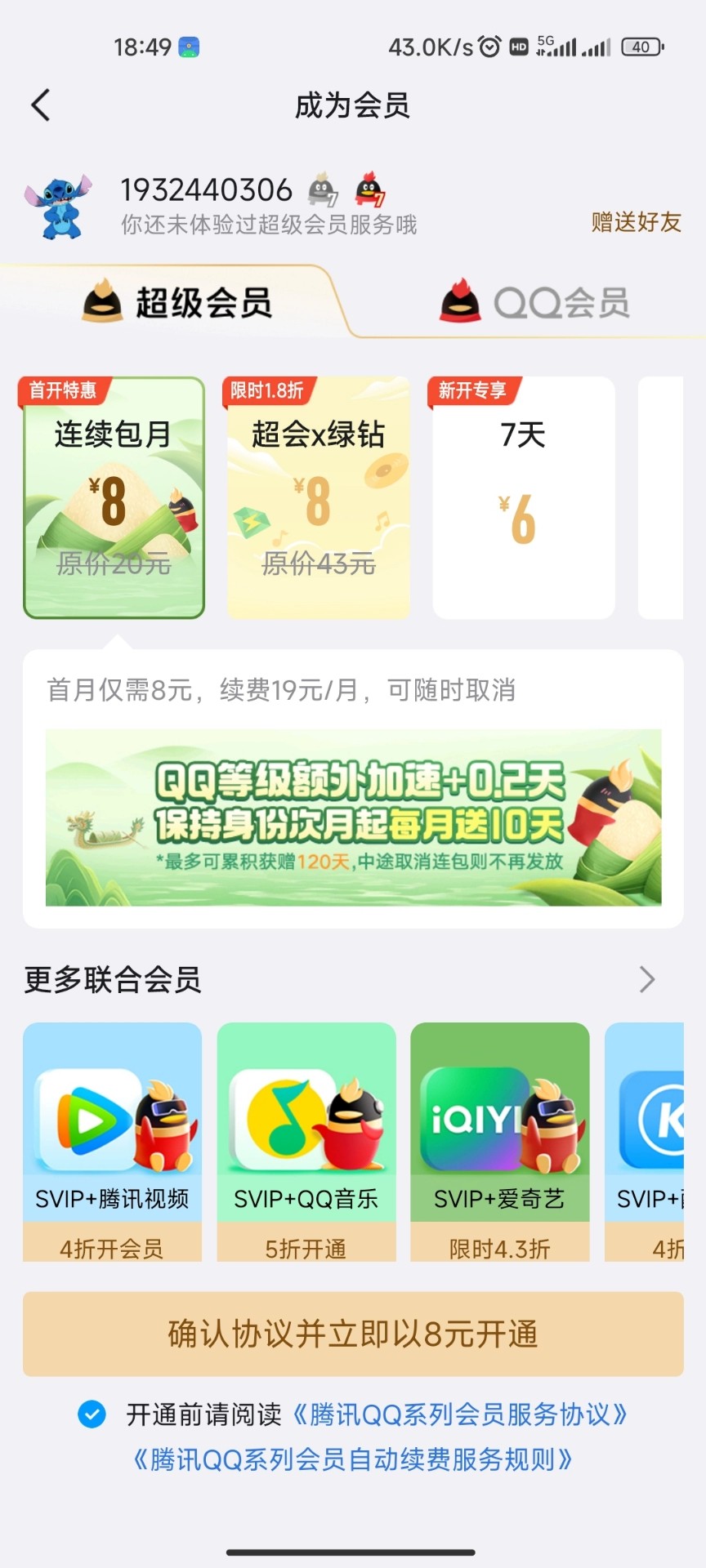Image resolution: width=706 pixels, height=1568 pixels.
Task: Expand 更多联合会员 with the chevron
Action: click(x=647, y=979)
